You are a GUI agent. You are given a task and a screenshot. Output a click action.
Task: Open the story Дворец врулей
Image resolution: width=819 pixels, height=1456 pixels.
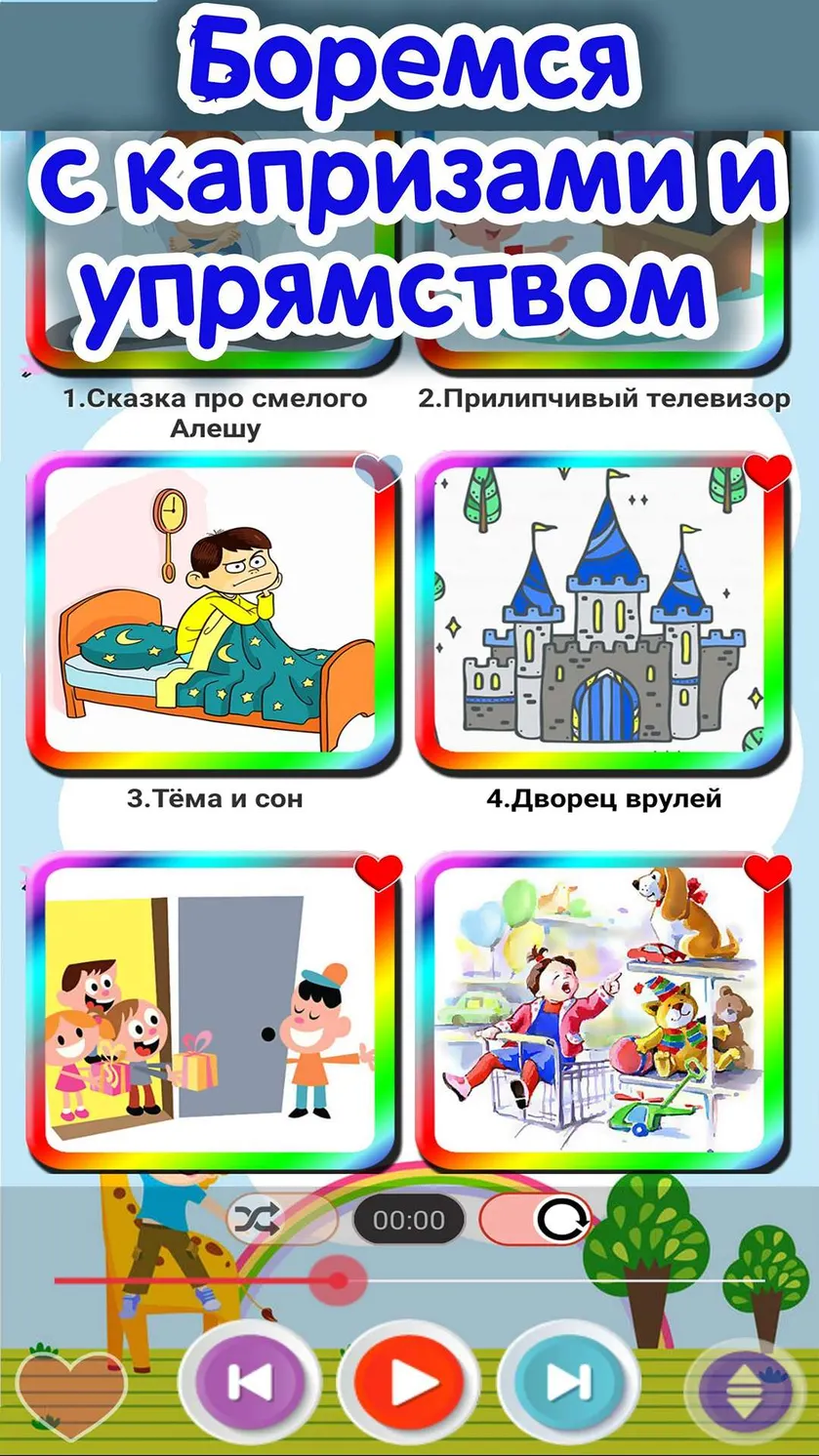(x=603, y=613)
